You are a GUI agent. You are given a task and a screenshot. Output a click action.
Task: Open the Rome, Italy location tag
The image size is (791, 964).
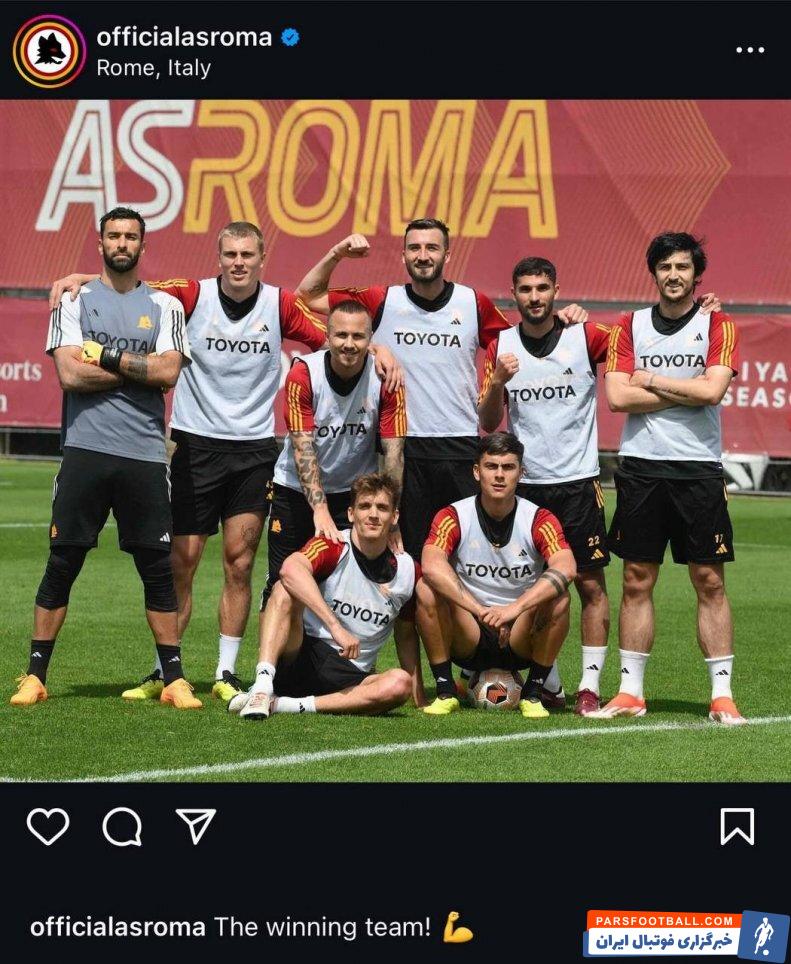coord(153,68)
